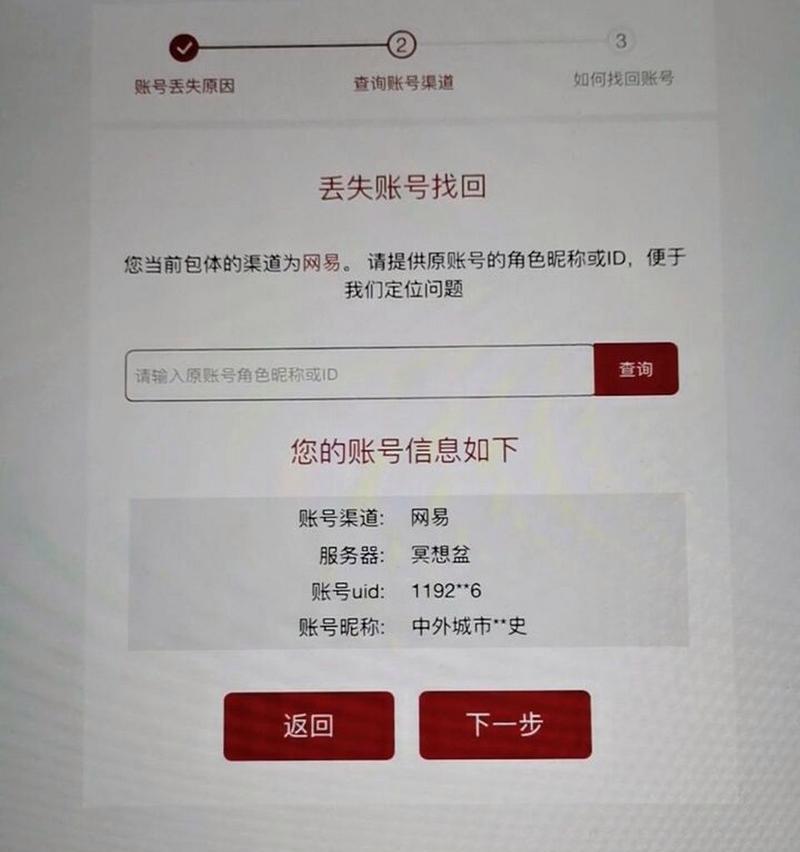
Task: Go back with the 返回 button
Action: tap(308, 726)
